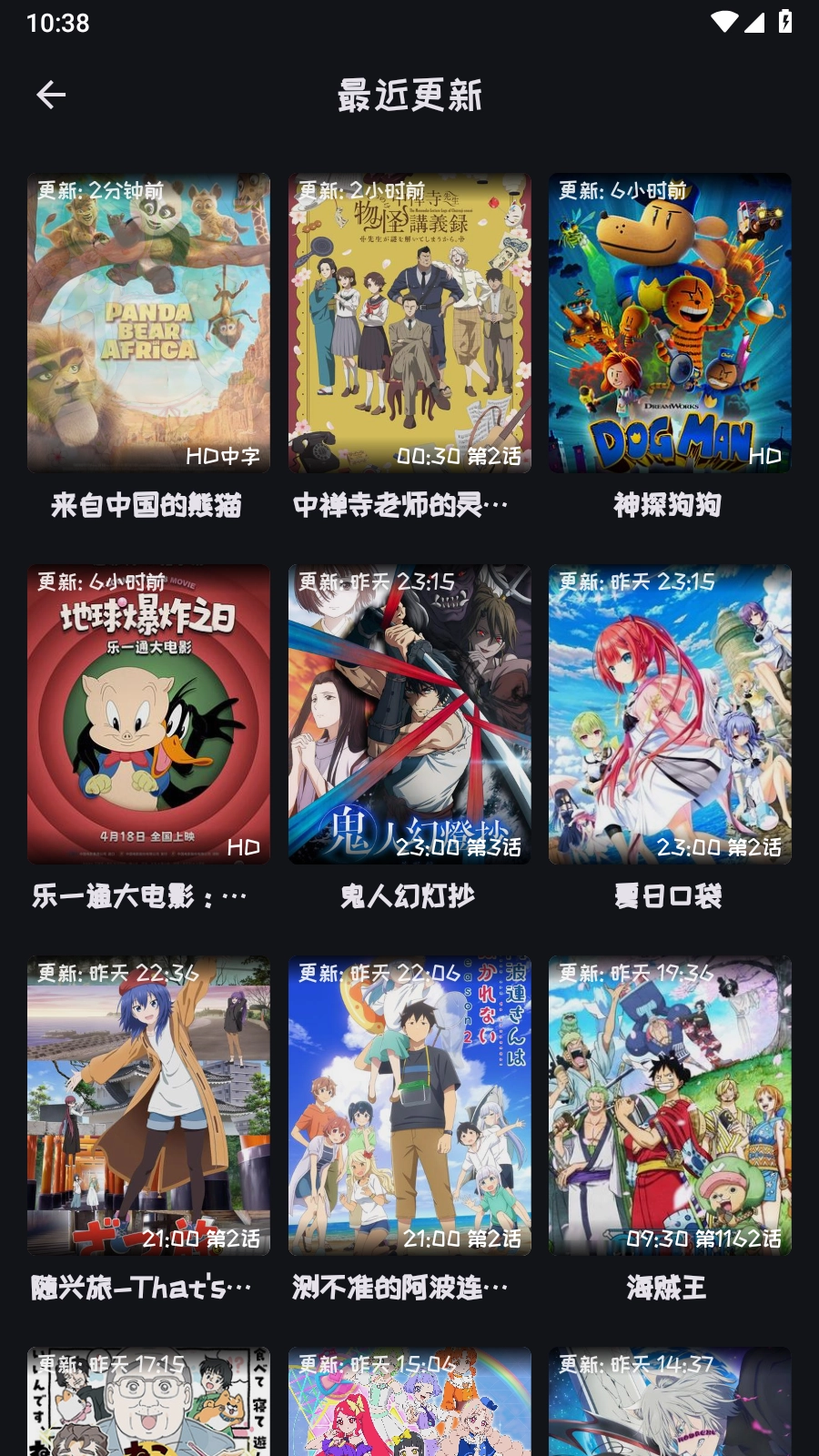Image resolution: width=819 pixels, height=1456 pixels.
Task: Tap the back arrow icon
Action: [52, 94]
